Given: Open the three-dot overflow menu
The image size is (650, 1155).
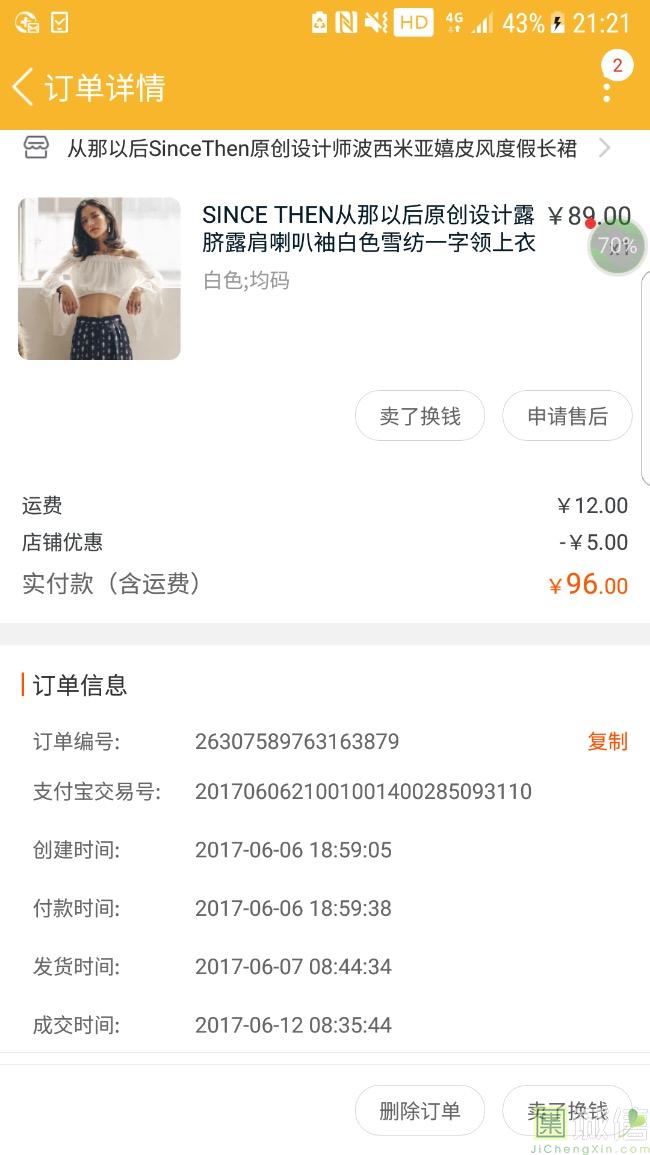Looking at the screenshot, I should point(607,88).
